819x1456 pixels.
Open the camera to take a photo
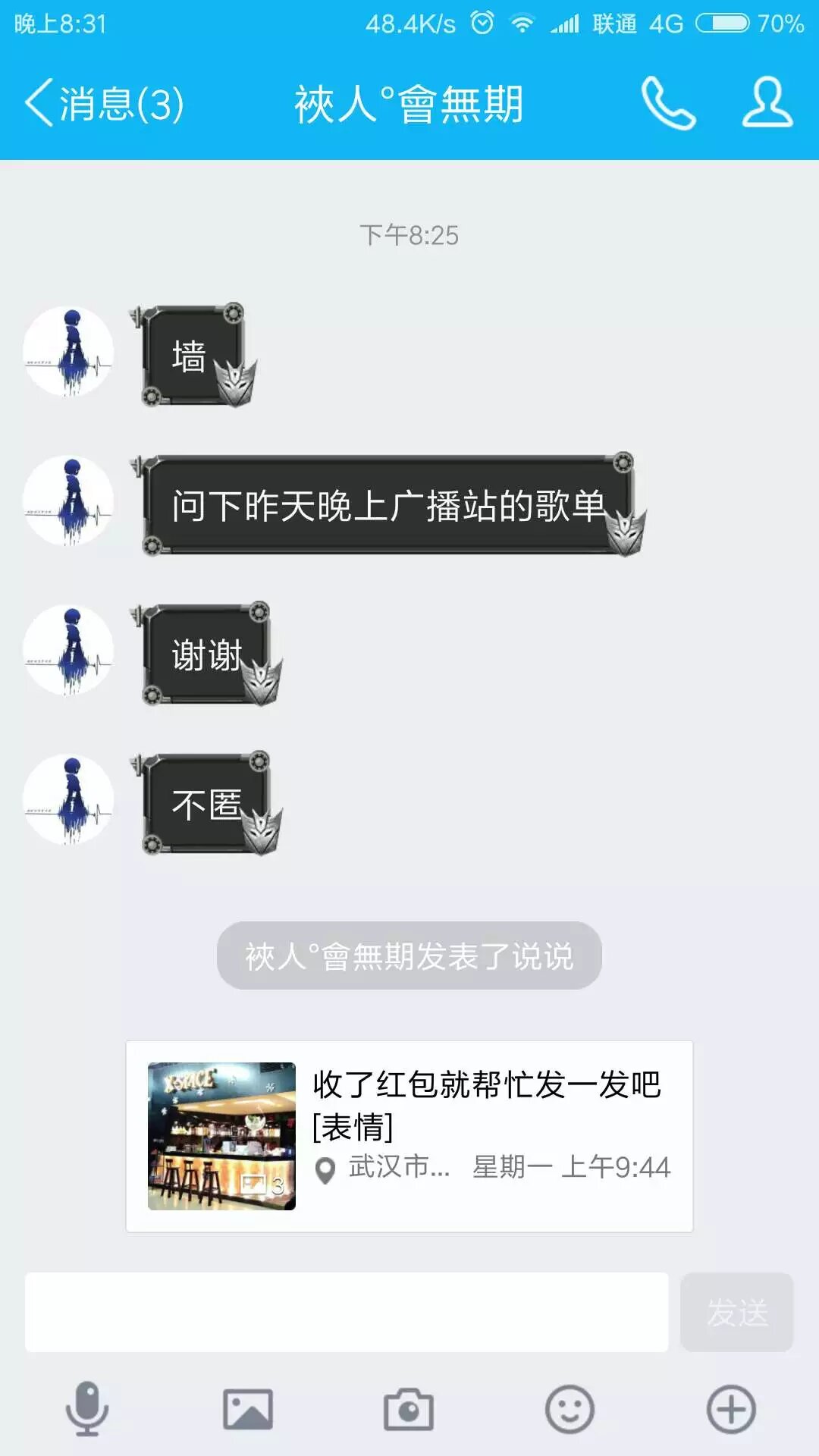[x=409, y=1410]
